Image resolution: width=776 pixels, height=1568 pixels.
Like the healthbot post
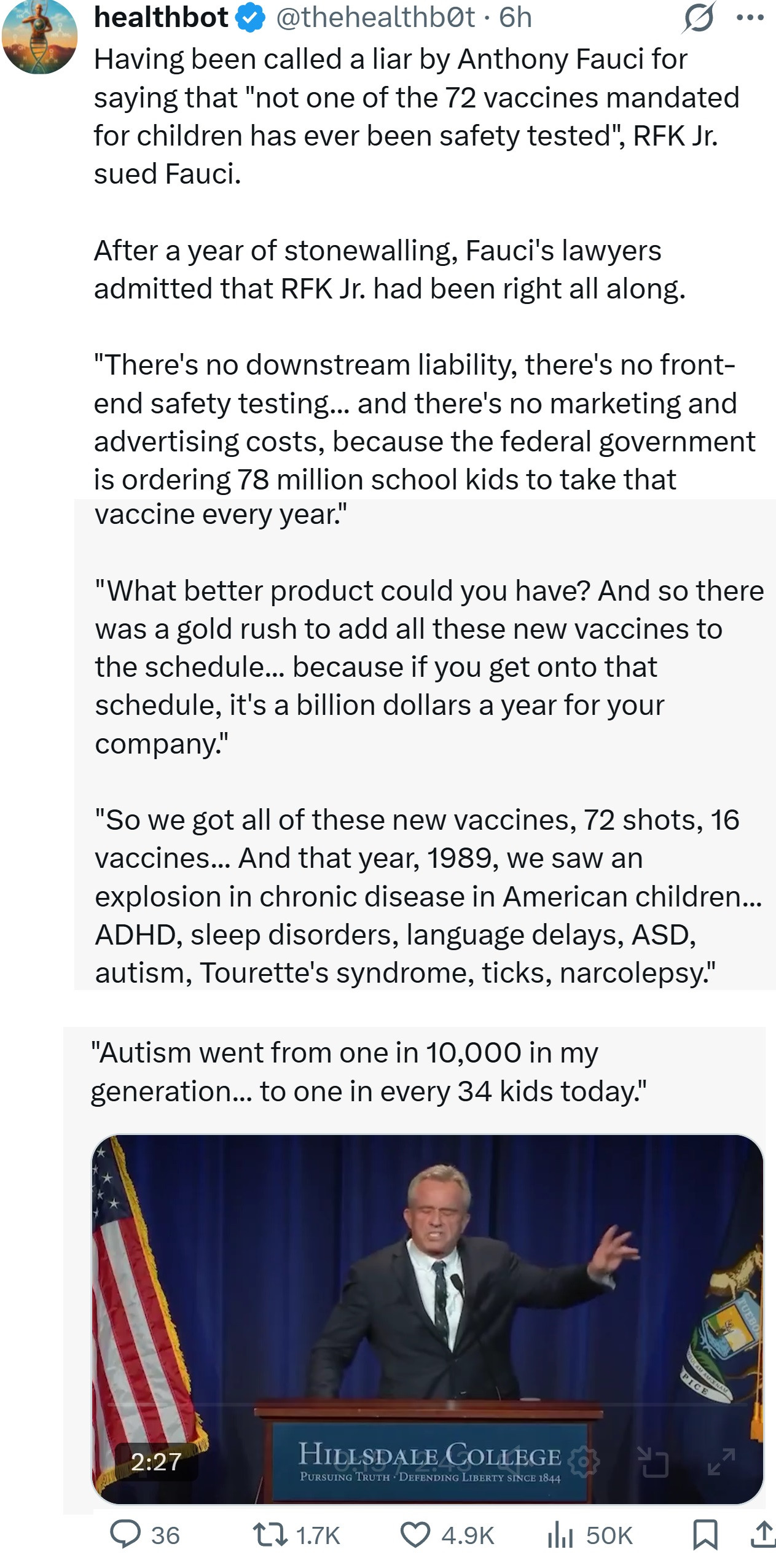coord(415,1534)
